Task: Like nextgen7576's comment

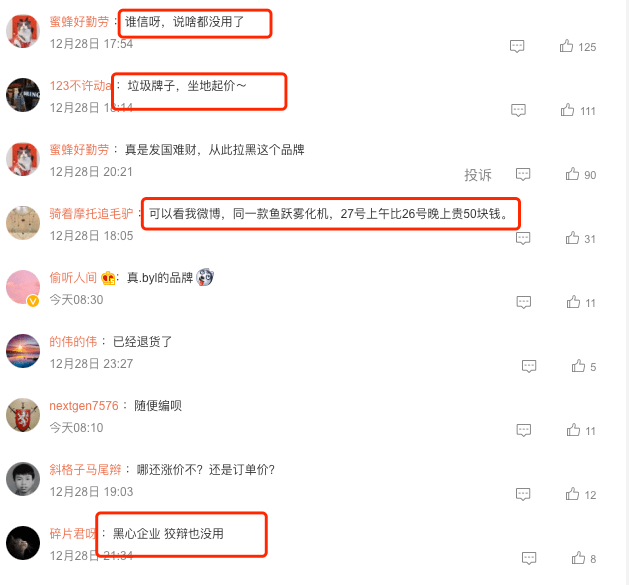Action: pos(572,430)
